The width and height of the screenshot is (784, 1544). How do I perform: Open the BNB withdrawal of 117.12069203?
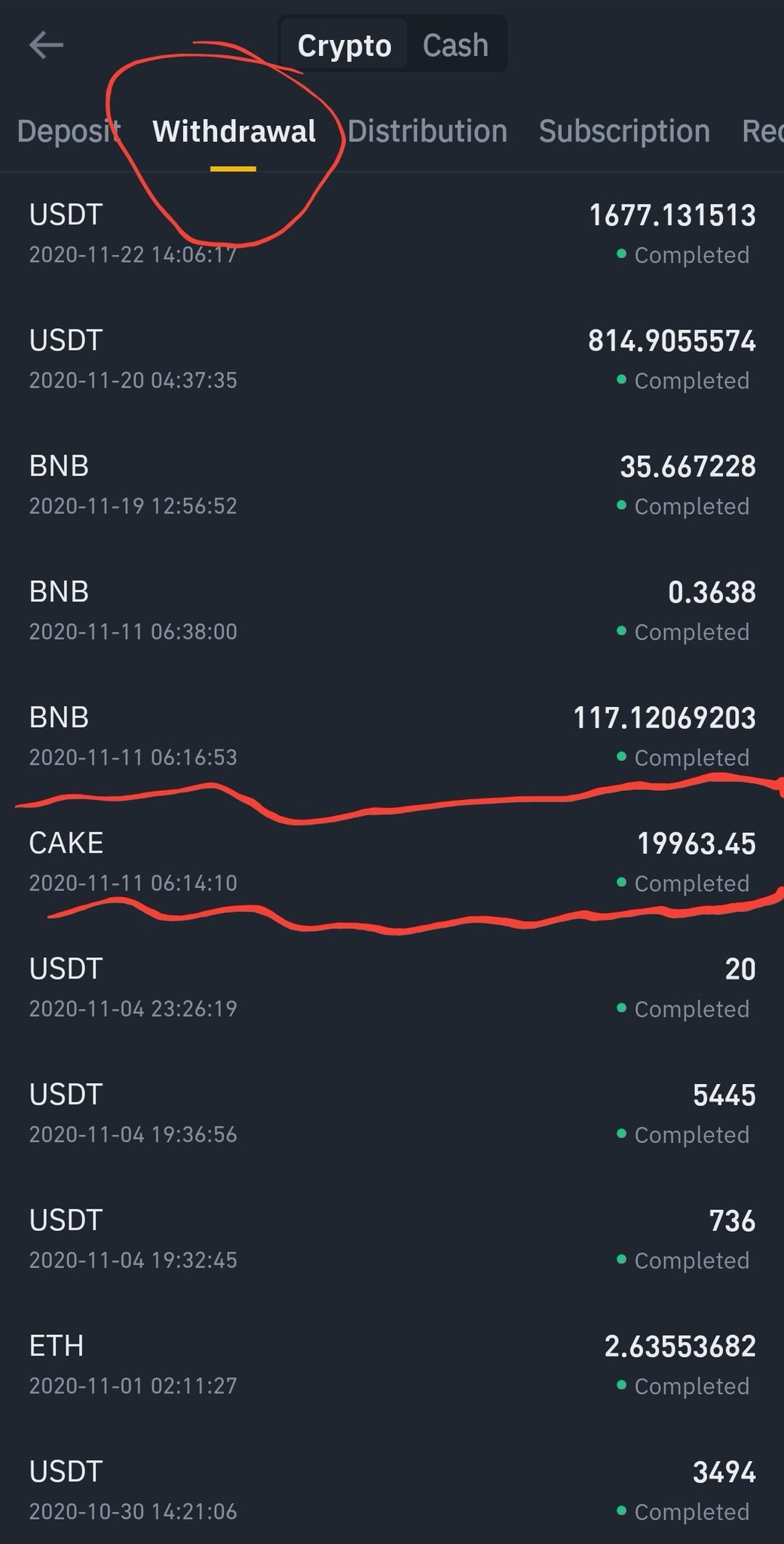tap(392, 737)
